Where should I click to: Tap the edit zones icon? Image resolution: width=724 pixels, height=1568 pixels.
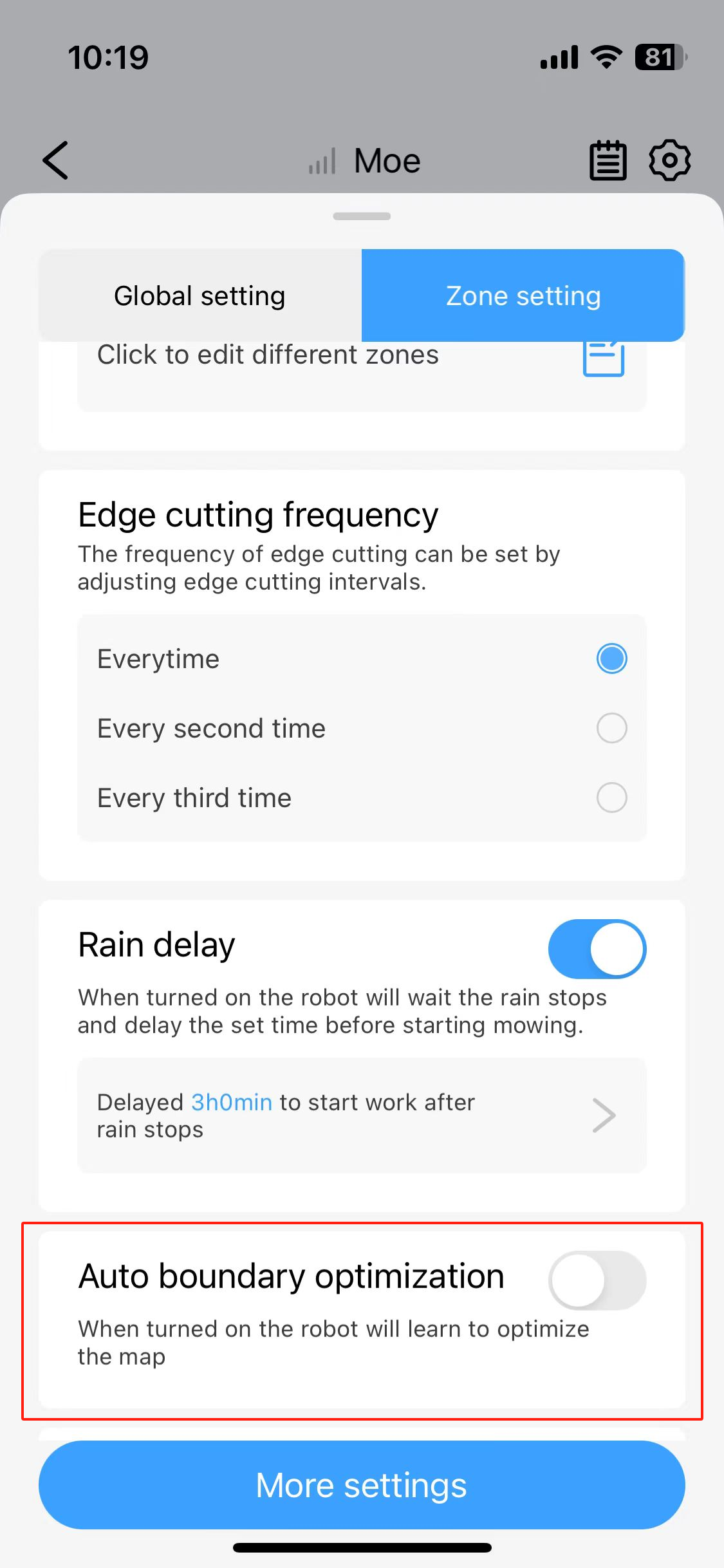click(x=603, y=359)
